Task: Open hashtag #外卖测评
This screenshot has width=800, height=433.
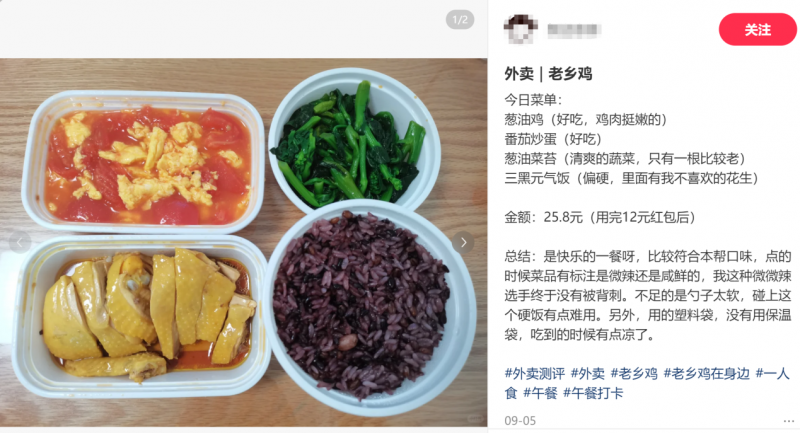Action: click(x=535, y=373)
